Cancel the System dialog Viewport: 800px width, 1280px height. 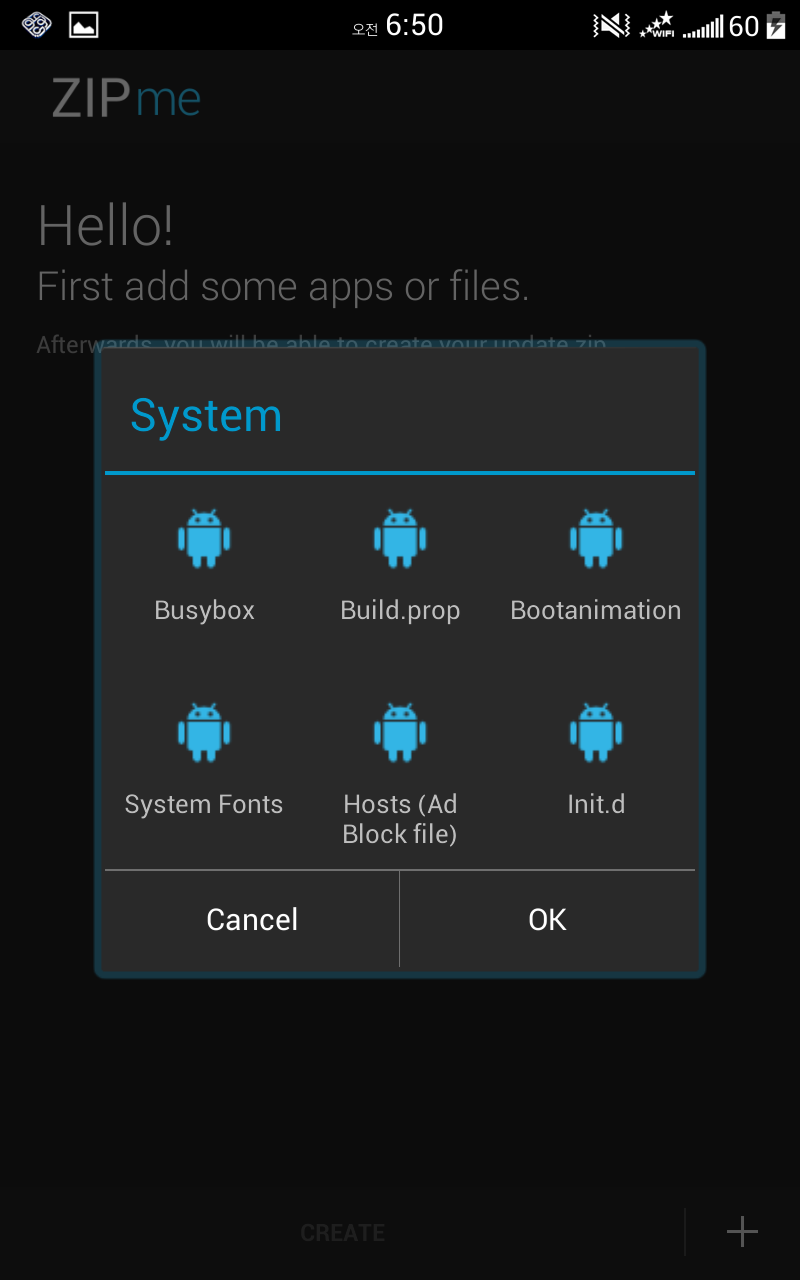(x=252, y=919)
